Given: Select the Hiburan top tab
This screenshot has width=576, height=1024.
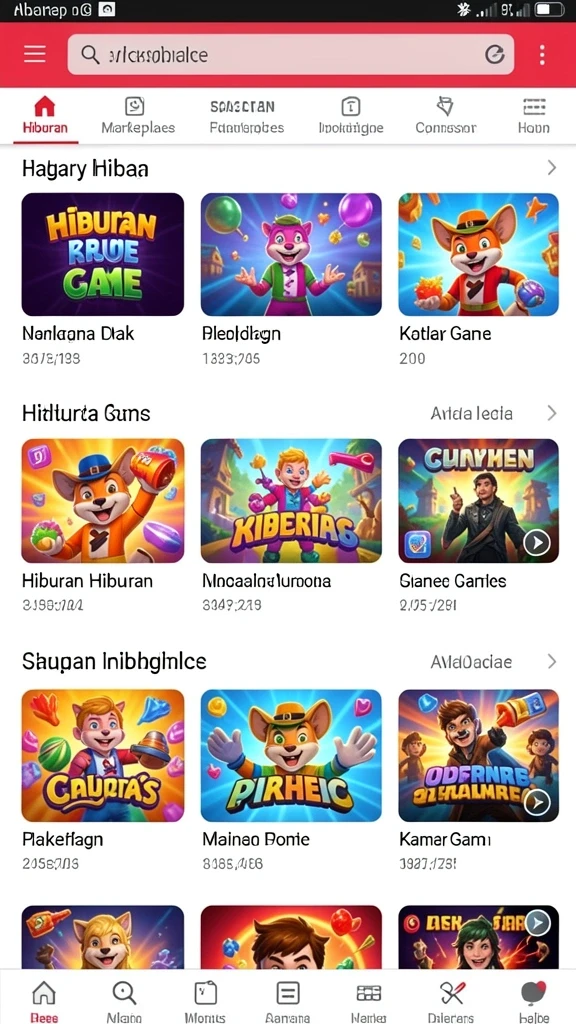Looking at the screenshot, I should (x=44, y=116).
